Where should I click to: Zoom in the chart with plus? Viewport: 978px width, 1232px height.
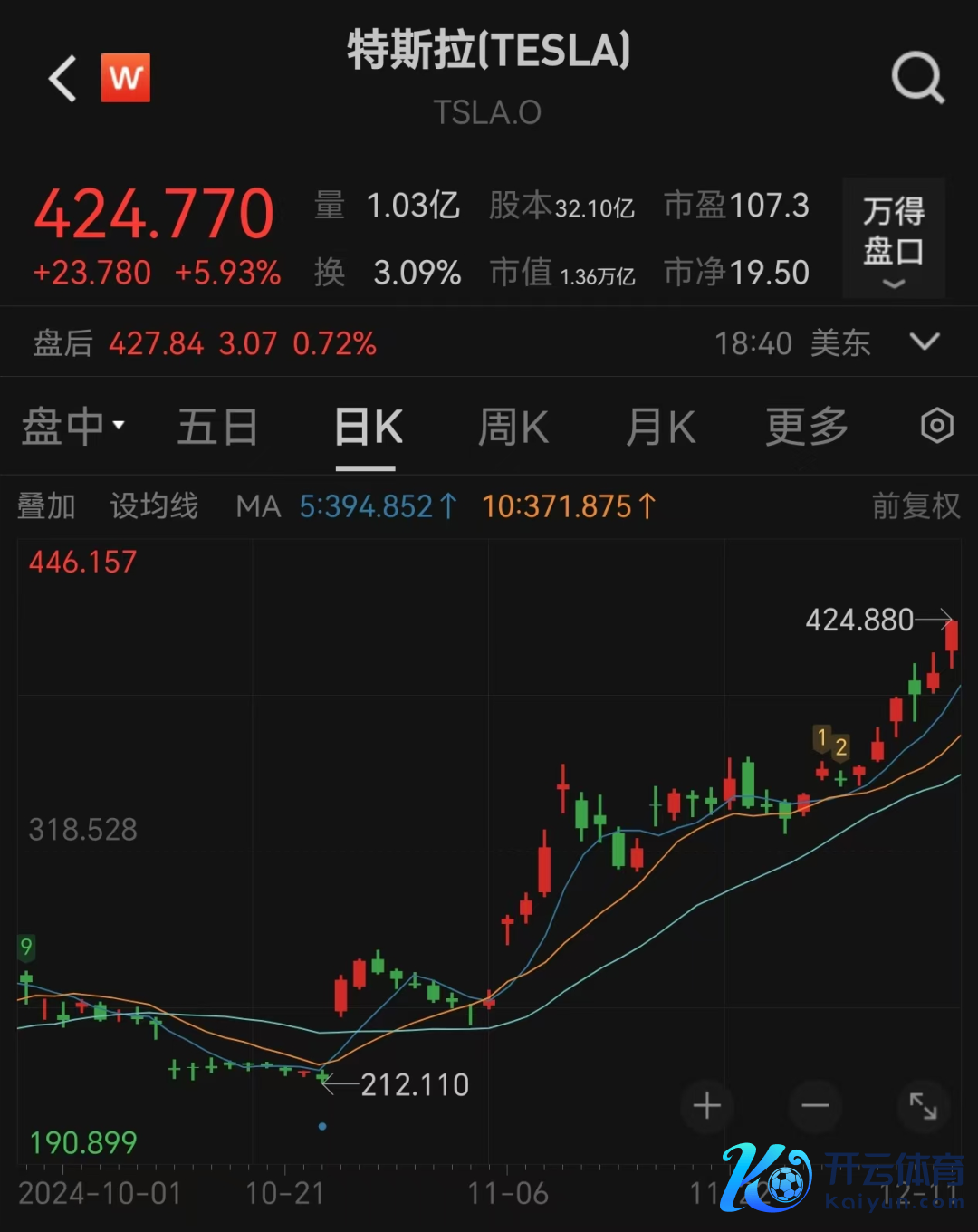pos(706,1105)
